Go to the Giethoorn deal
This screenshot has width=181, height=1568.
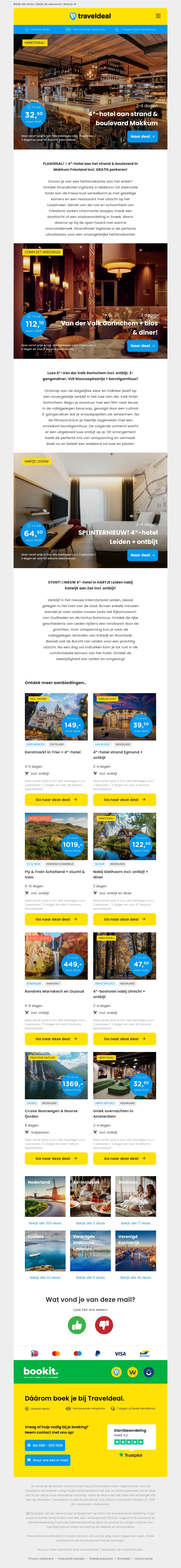(x=124, y=919)
